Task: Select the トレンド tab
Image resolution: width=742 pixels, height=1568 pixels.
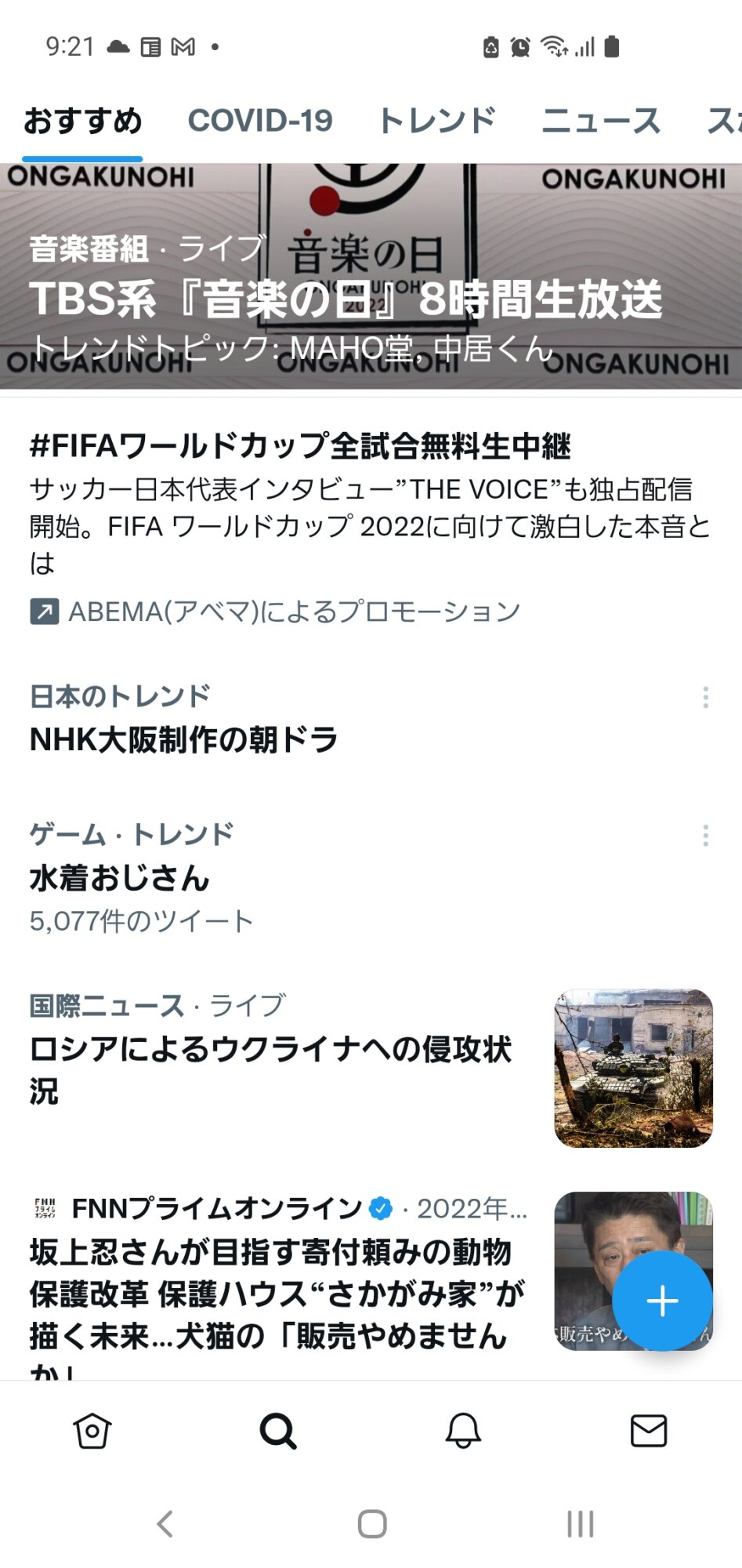Action: pos(437,121)
